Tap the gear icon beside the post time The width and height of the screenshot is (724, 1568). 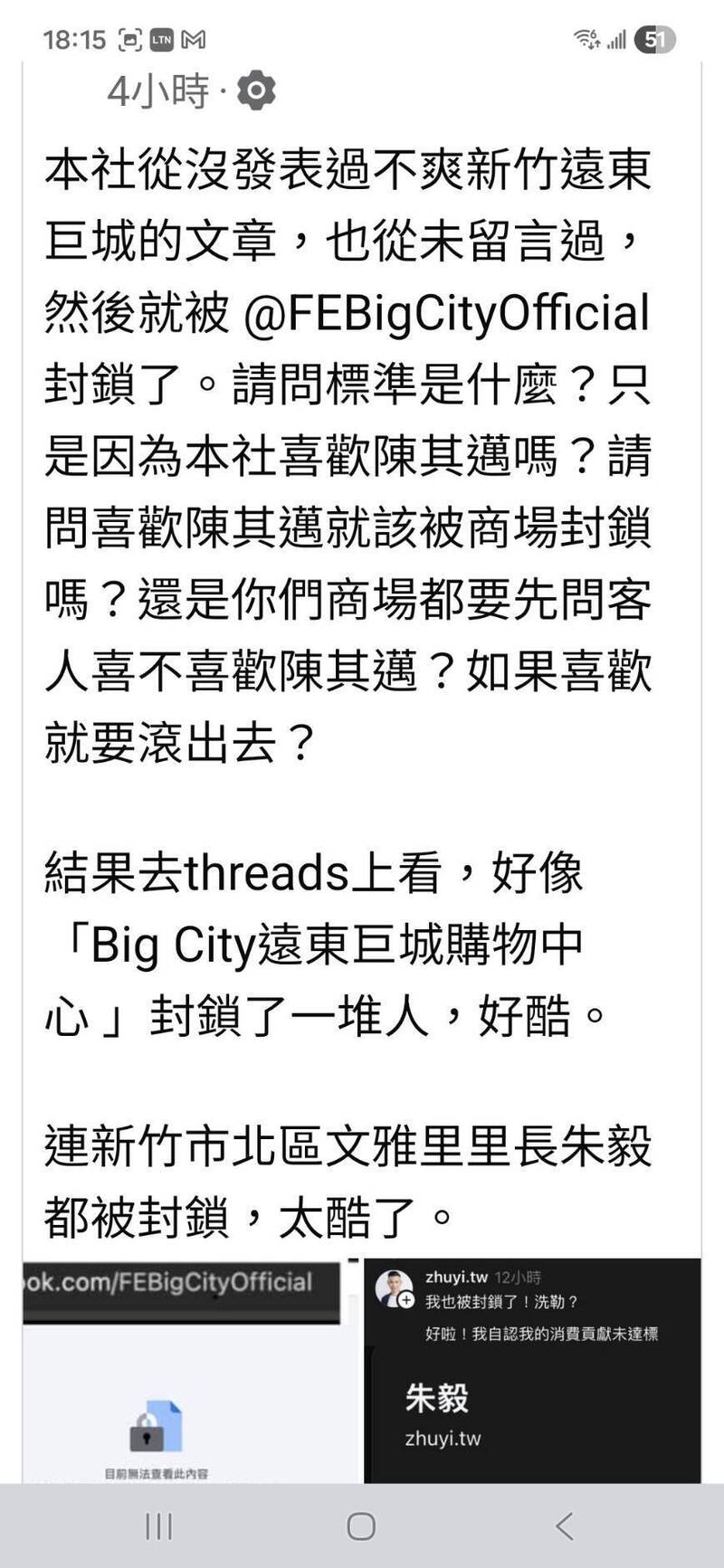point(256,90)
